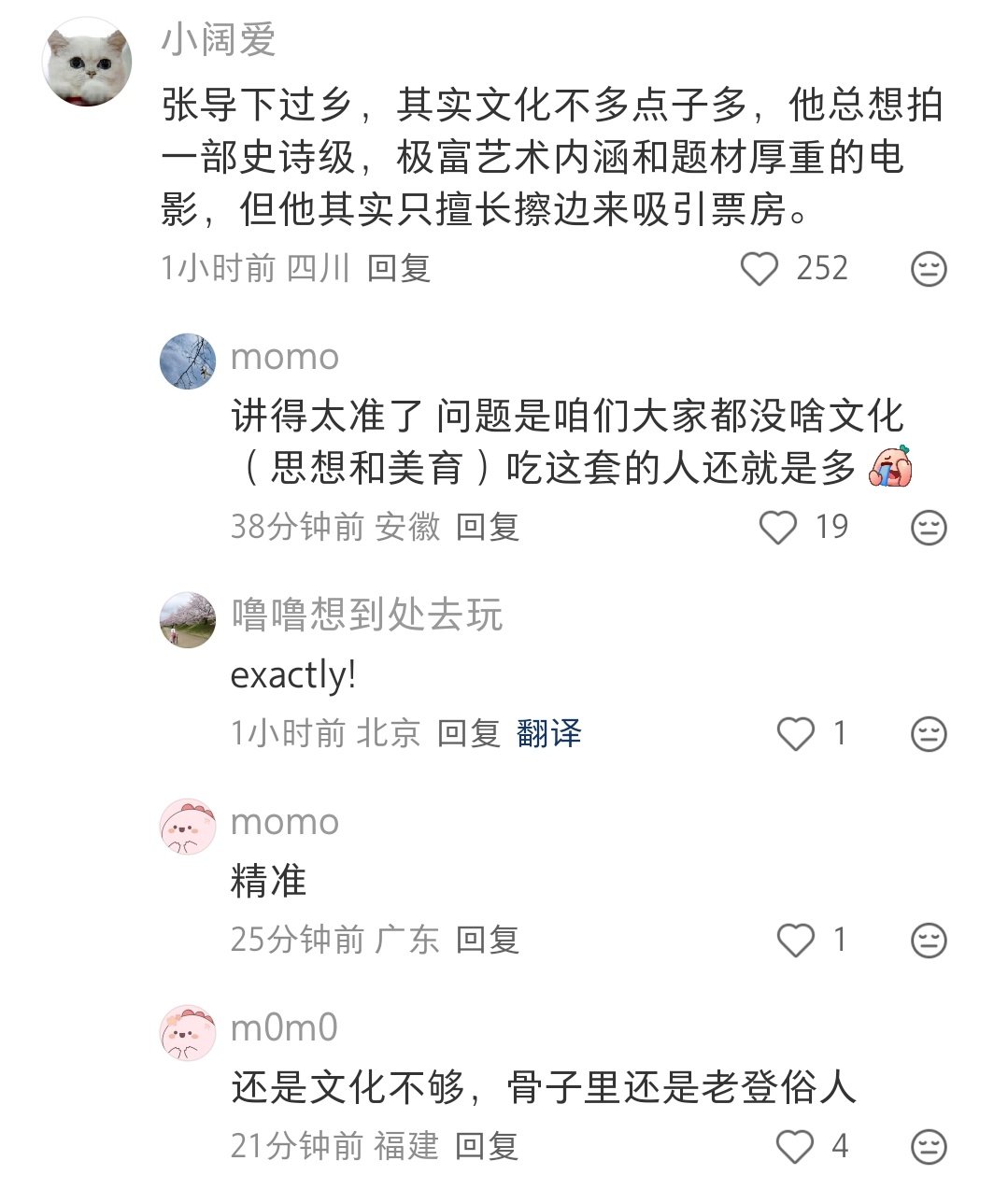Like 小阔爱's comment with 252 likes
Screen dimensions: 1008x1189
760,269
